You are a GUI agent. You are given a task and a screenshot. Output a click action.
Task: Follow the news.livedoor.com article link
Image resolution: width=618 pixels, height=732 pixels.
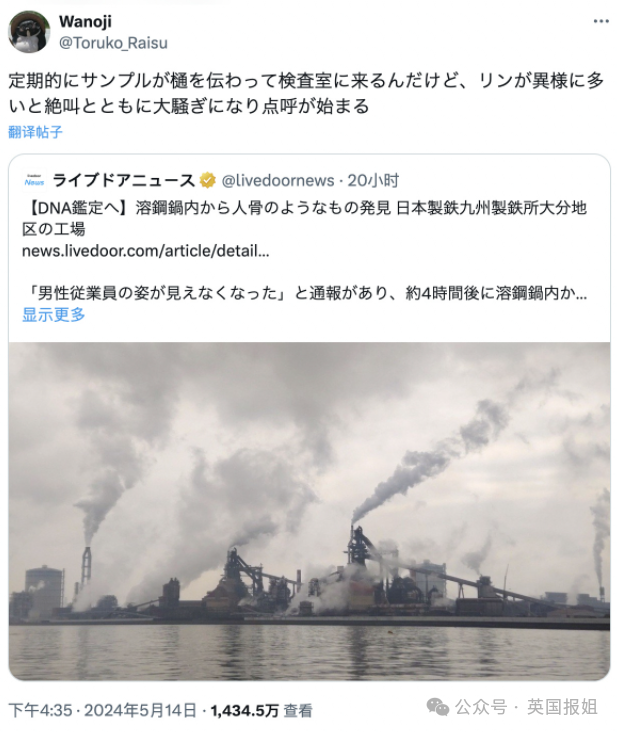pos(145,250)
